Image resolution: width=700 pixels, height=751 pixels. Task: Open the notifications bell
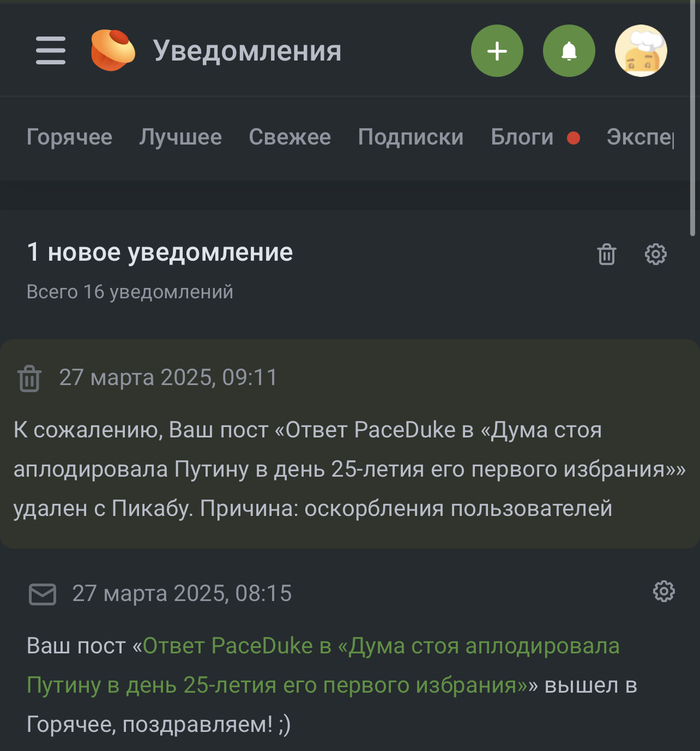[569, 51]
